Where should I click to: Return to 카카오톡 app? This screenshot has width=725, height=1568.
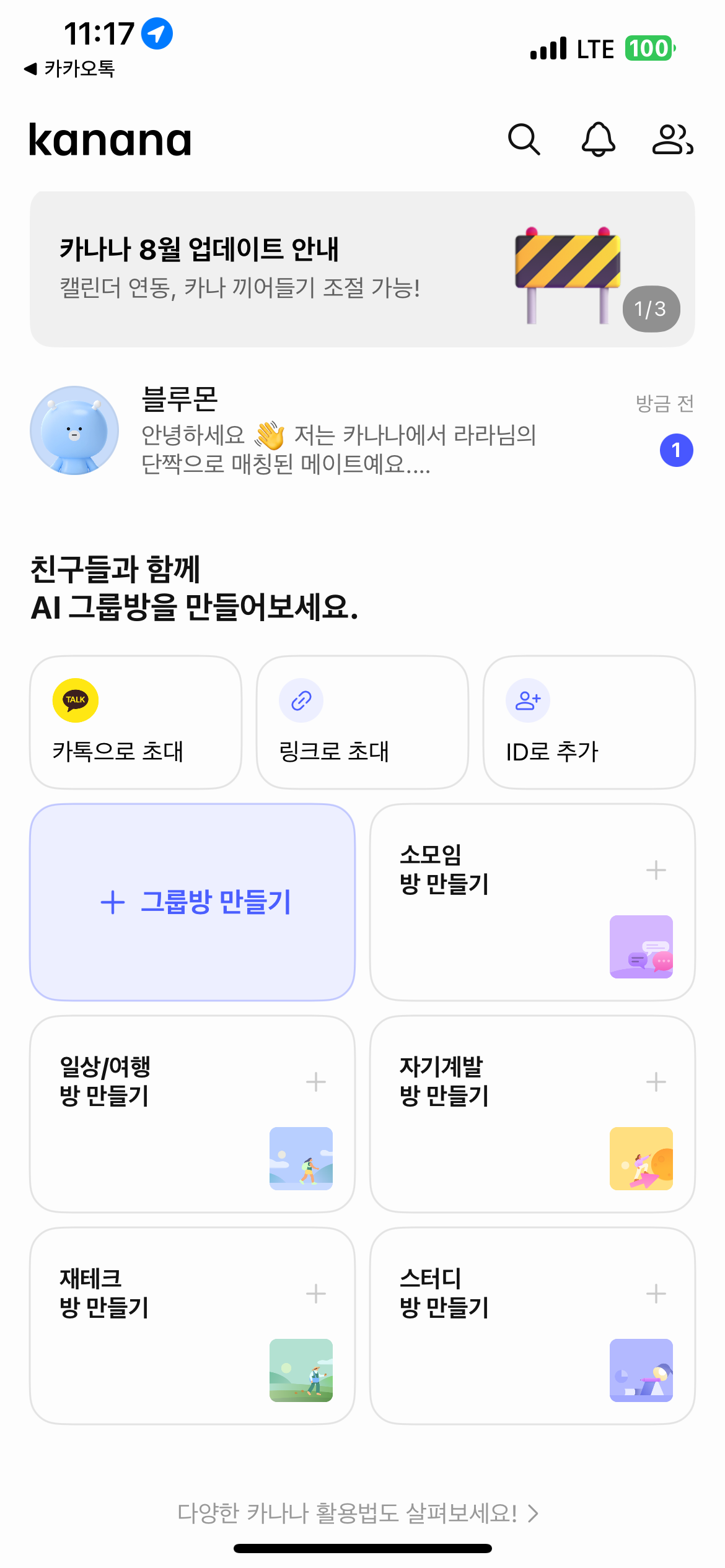tap(69, 69)
